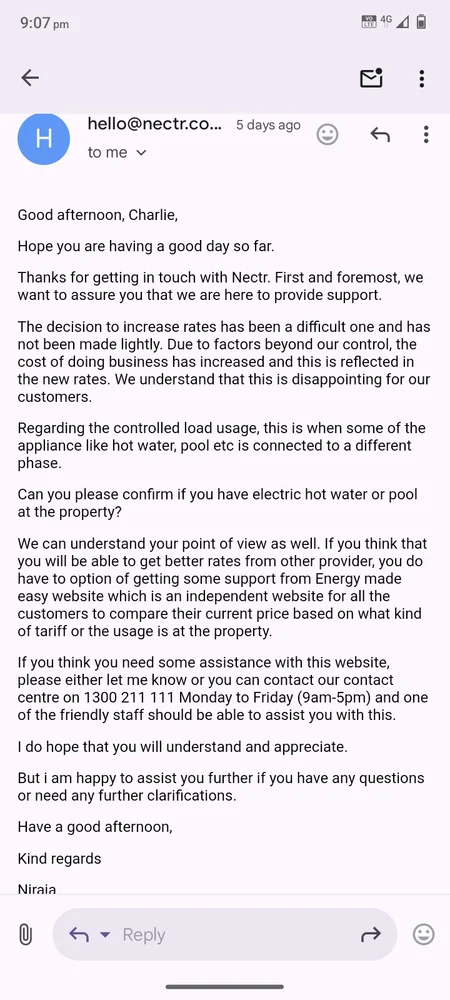Viewport: 450px width, 1000px height.
Task: Expand the "to me" recipient details
Action: click(x=117, y=152)
